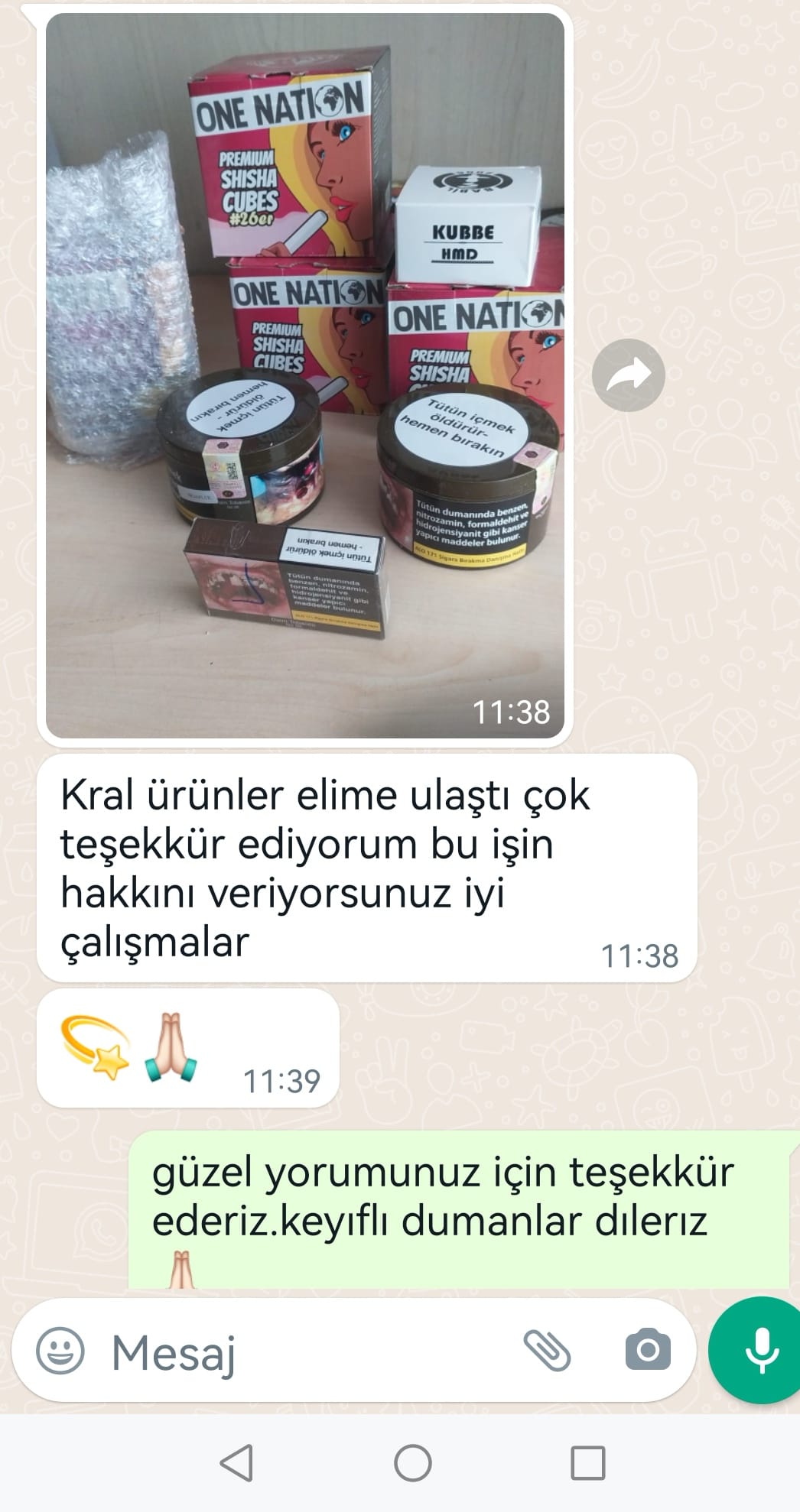
Task: Open the recent apps view
Action: (x=588, y=1463)
